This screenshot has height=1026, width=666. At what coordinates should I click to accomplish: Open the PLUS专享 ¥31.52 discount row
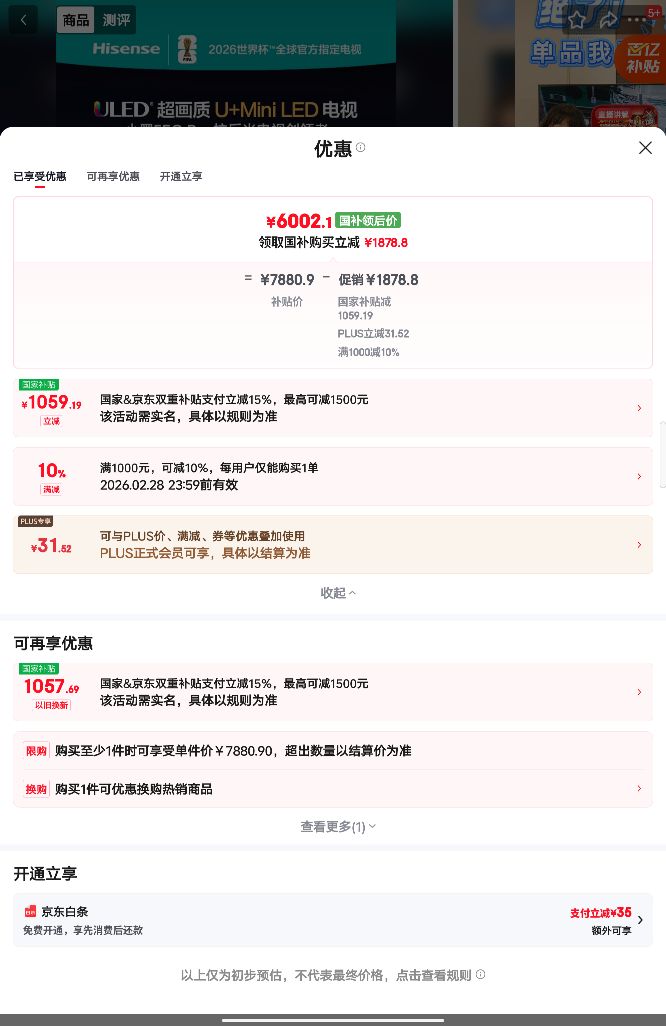pos(332,544)
